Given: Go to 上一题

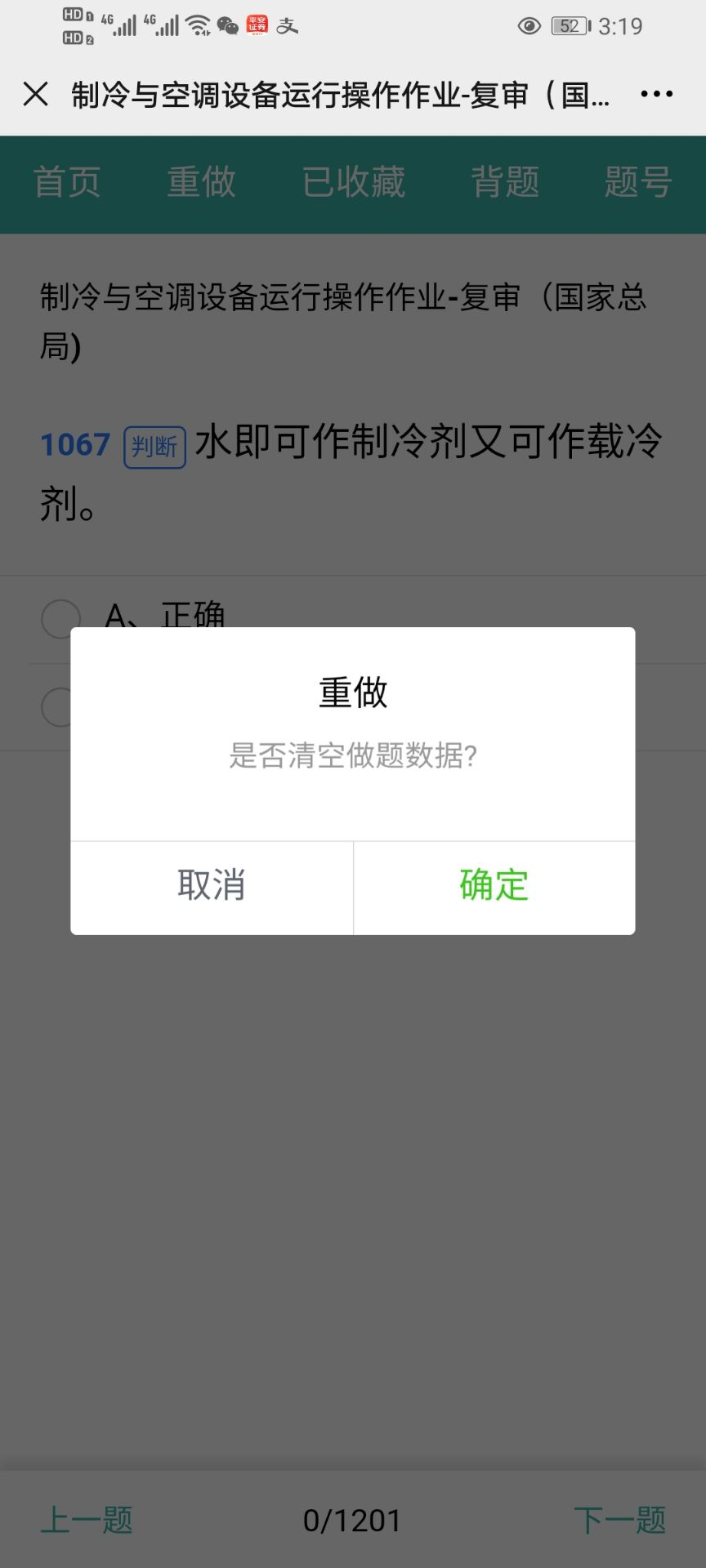Looking at the screenshot, I should pyautogui.click(x=87, y=1520).
